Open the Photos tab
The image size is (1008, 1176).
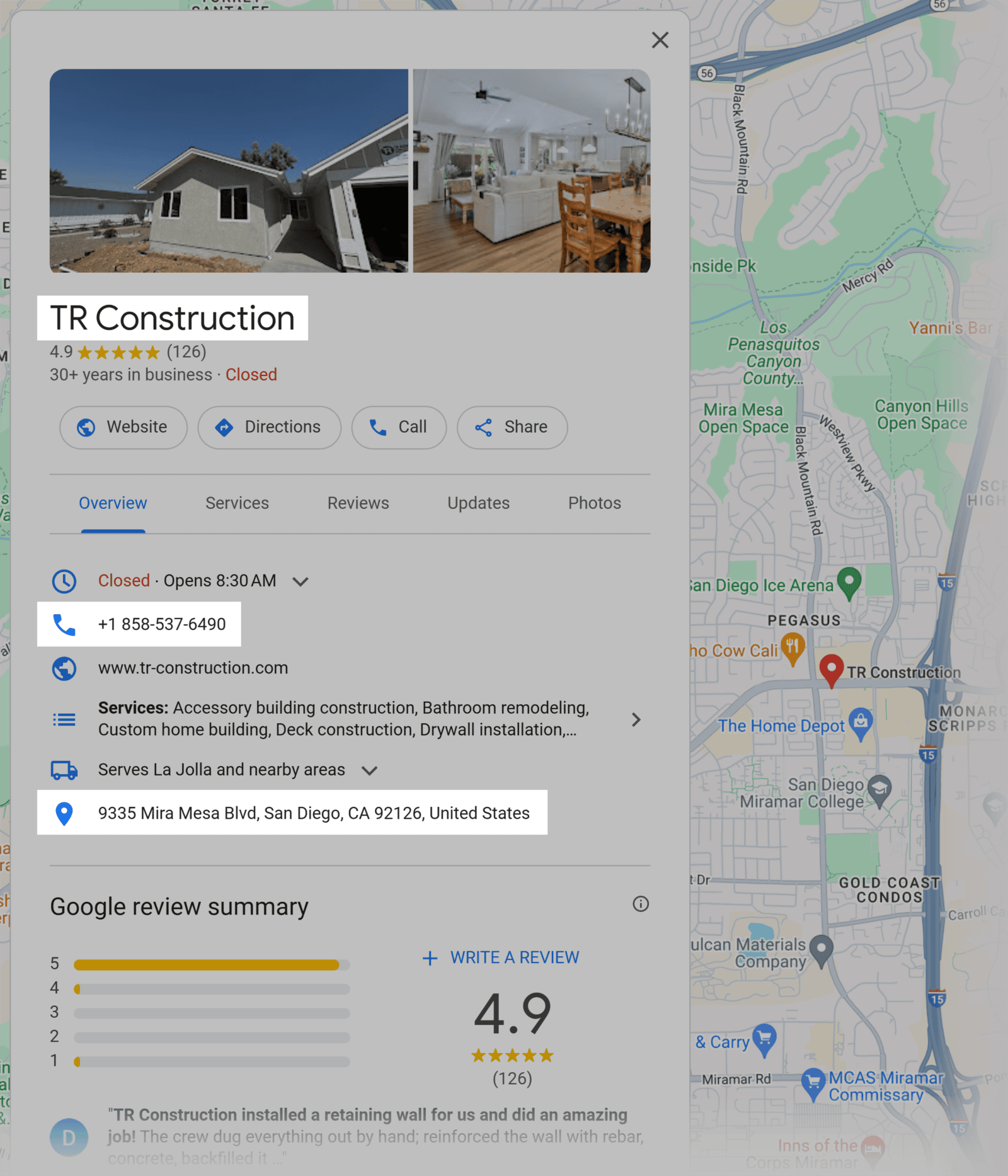pyautogui.click(x=594, y=503)
